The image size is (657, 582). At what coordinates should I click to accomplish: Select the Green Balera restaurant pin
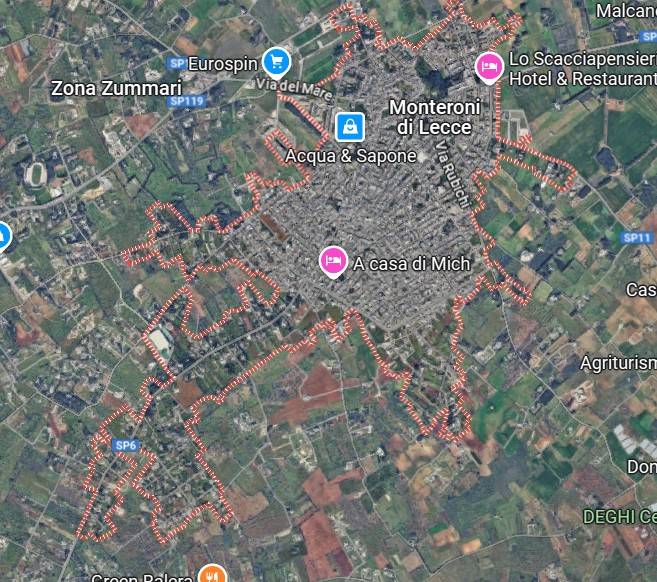[x=211, y=575]
